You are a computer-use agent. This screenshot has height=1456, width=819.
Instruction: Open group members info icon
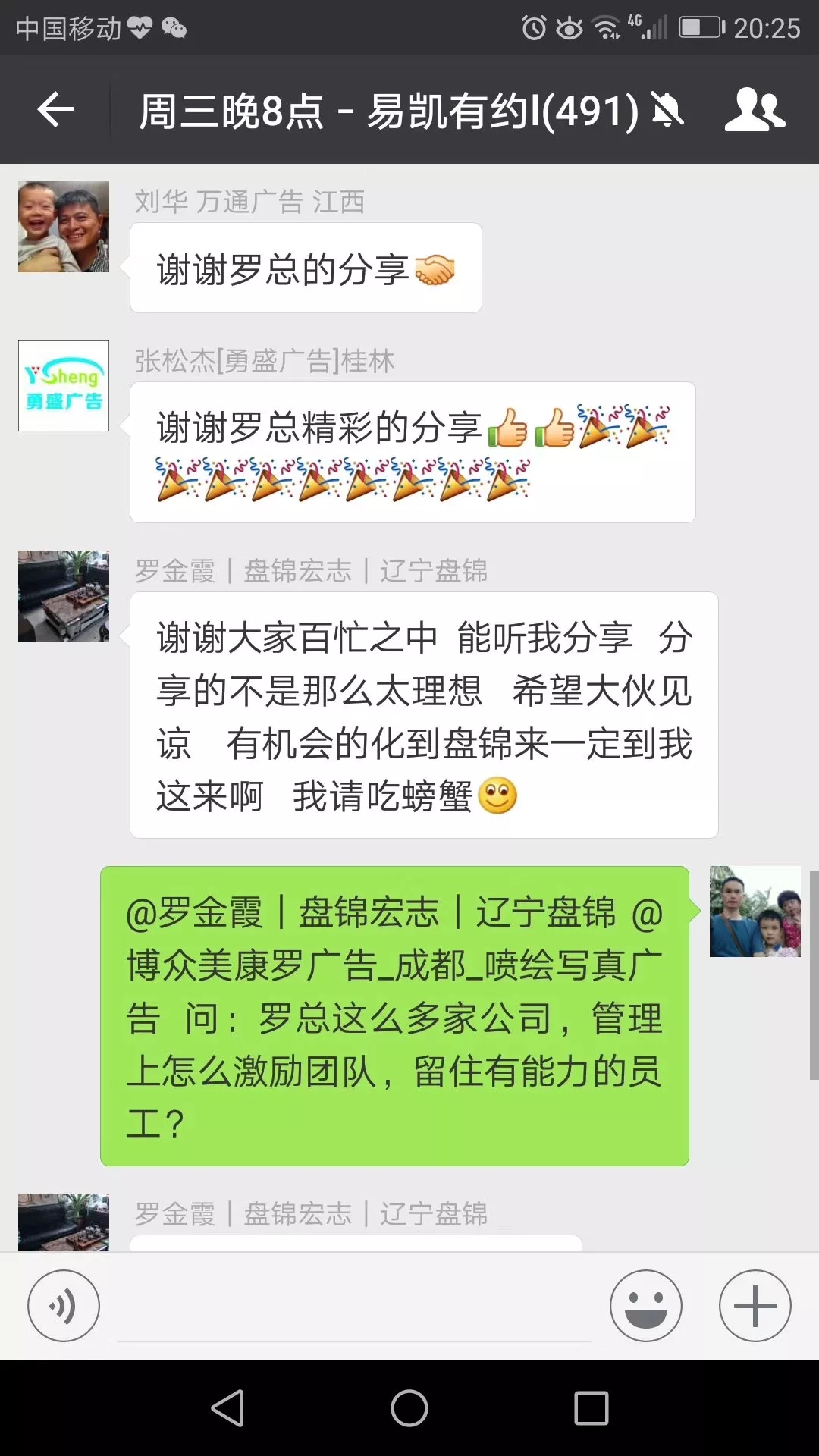(x=754, y=110)
